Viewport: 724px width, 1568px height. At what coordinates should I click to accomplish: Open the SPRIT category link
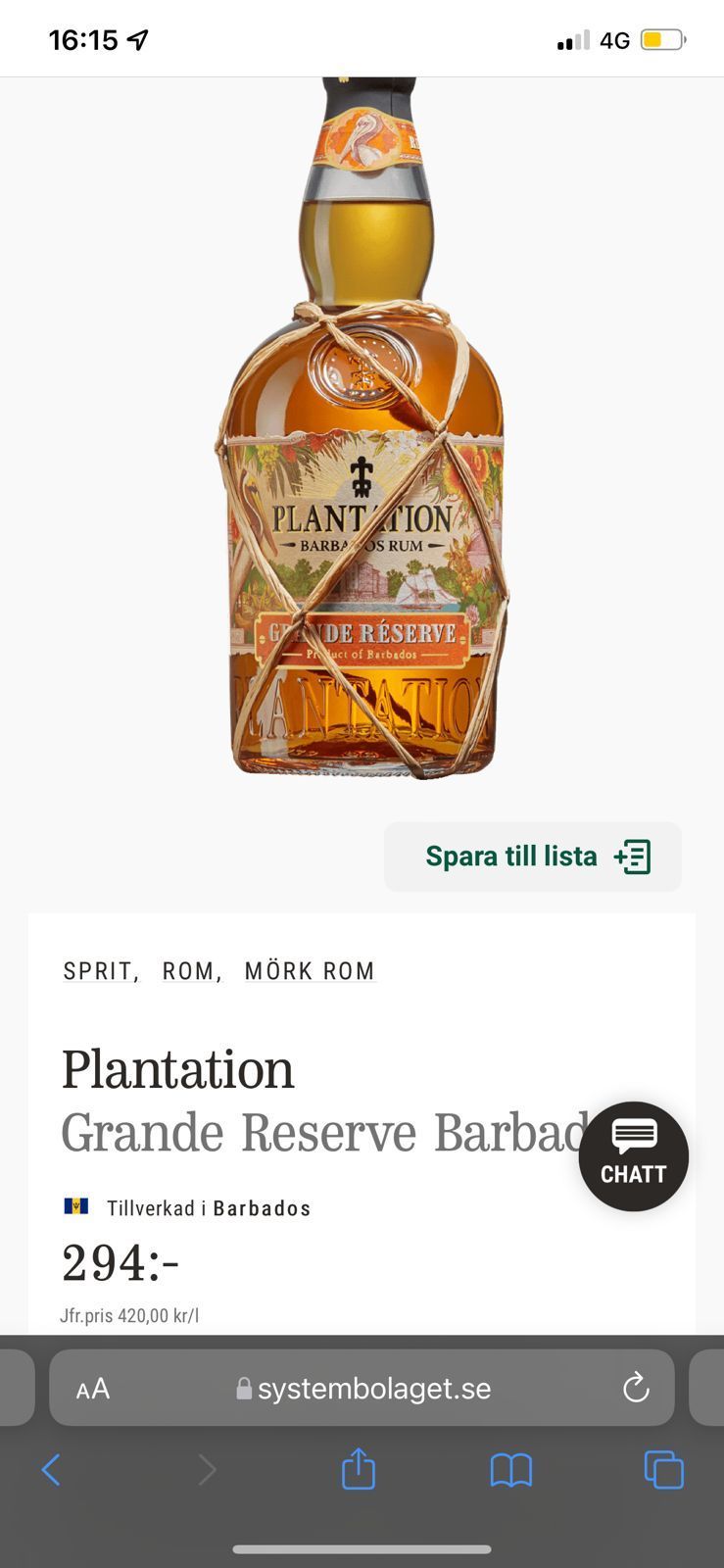98,971
